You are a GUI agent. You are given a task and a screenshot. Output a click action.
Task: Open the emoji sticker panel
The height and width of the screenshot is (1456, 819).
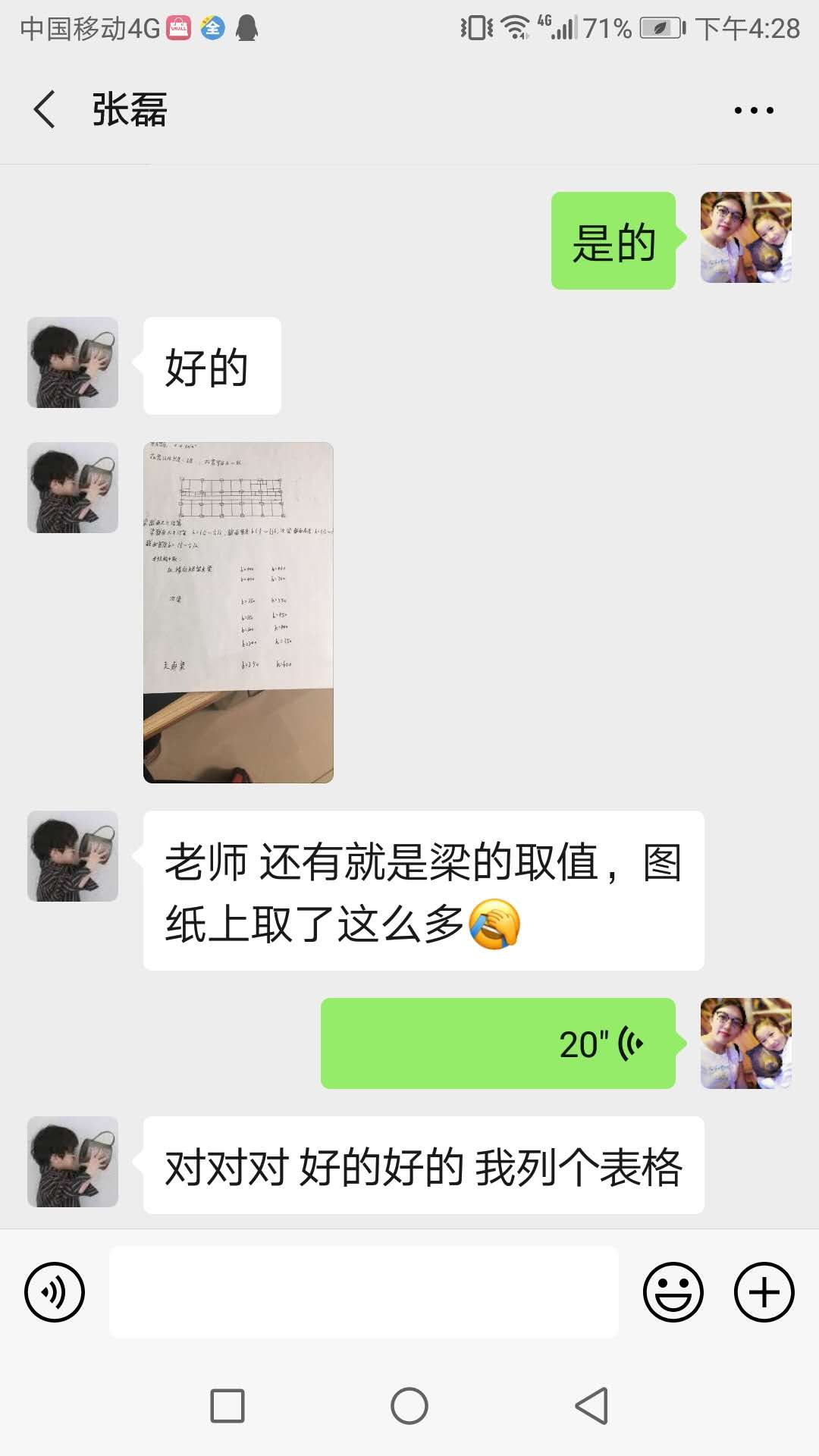tap(673, 1292)
